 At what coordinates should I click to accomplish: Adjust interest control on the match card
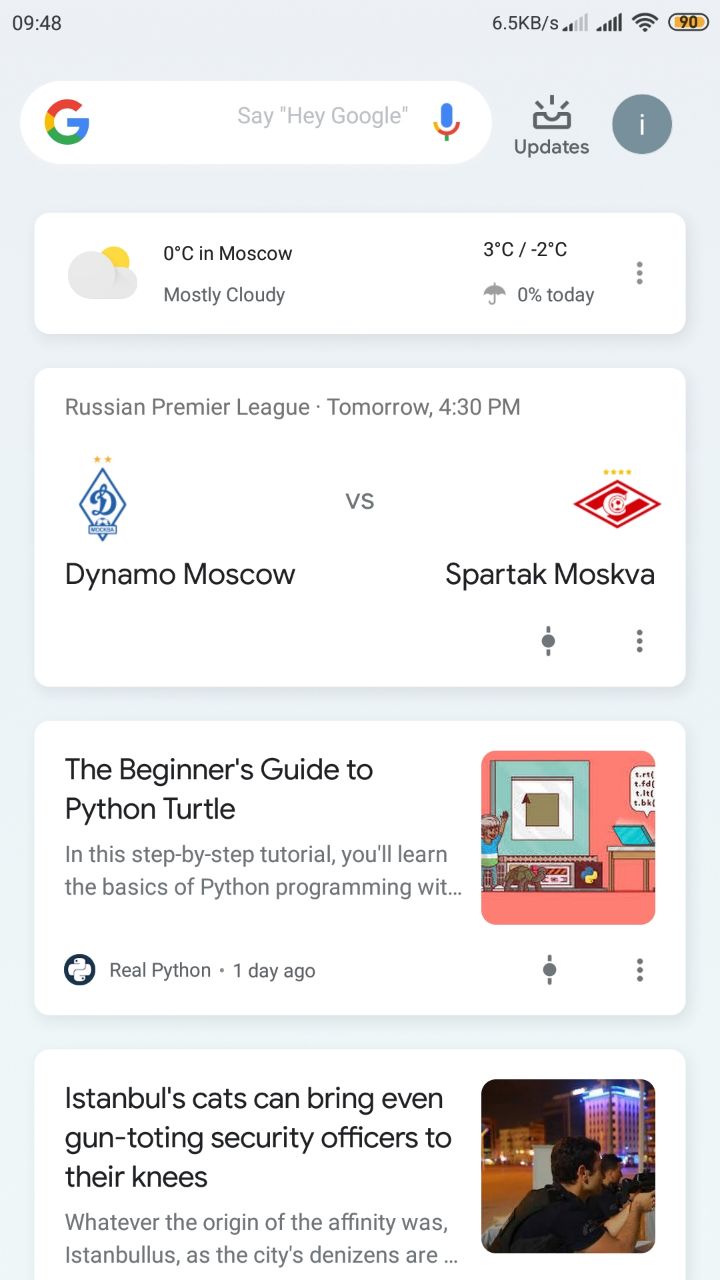coord(548,641)
